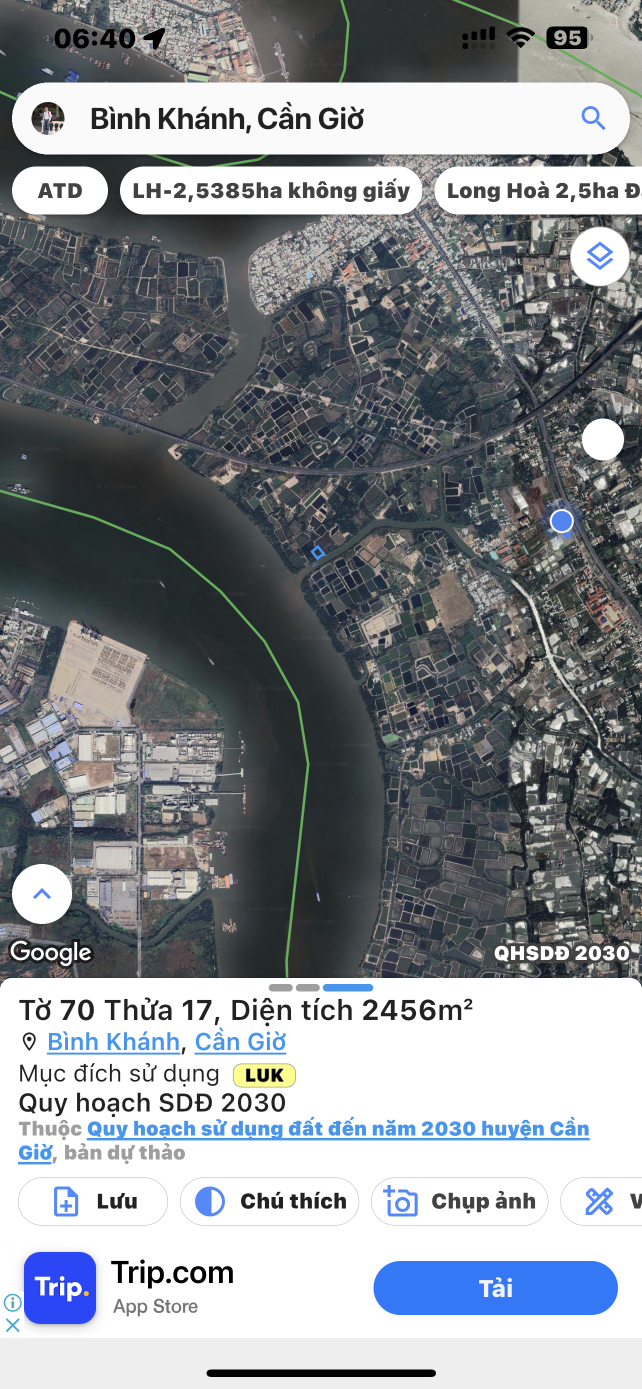This screenshot has height=1389, width=642.
Task: Open the Bình Khánh link
Action: tap(113, 1042)
